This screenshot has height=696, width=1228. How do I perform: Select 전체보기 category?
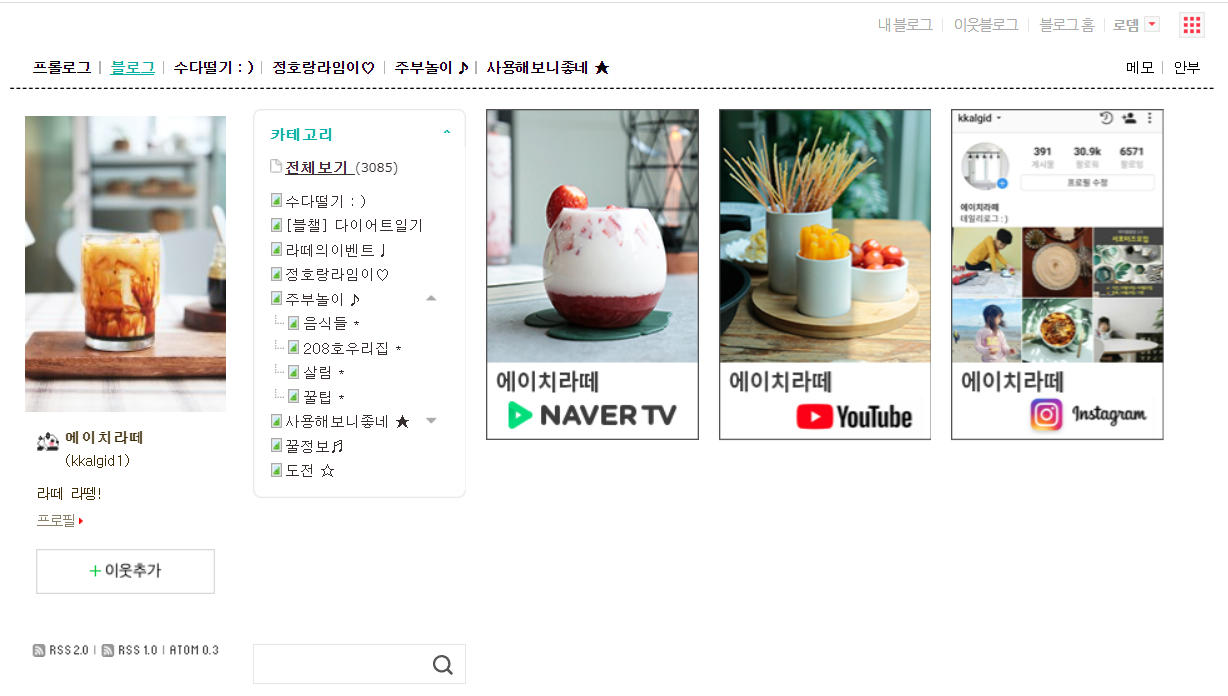(317, 167)
